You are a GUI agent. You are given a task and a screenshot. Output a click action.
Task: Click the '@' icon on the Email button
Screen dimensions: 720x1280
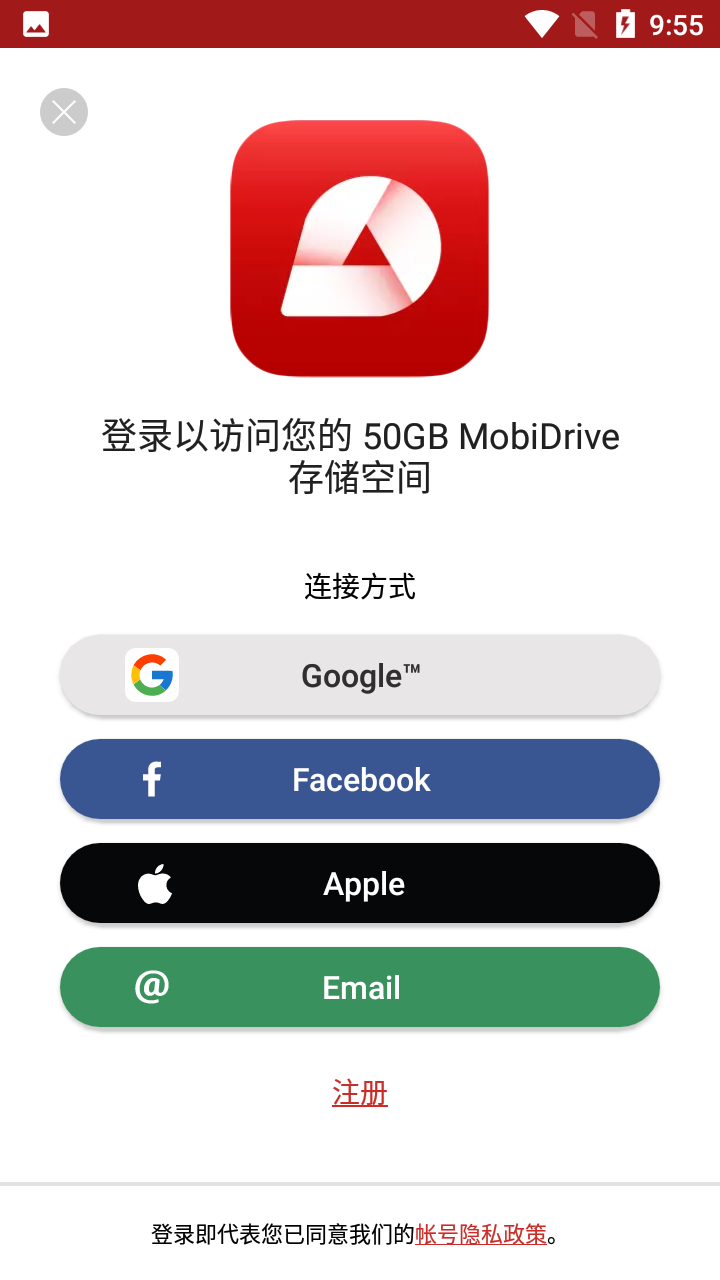pyautogui.click(x=150, y=987)
